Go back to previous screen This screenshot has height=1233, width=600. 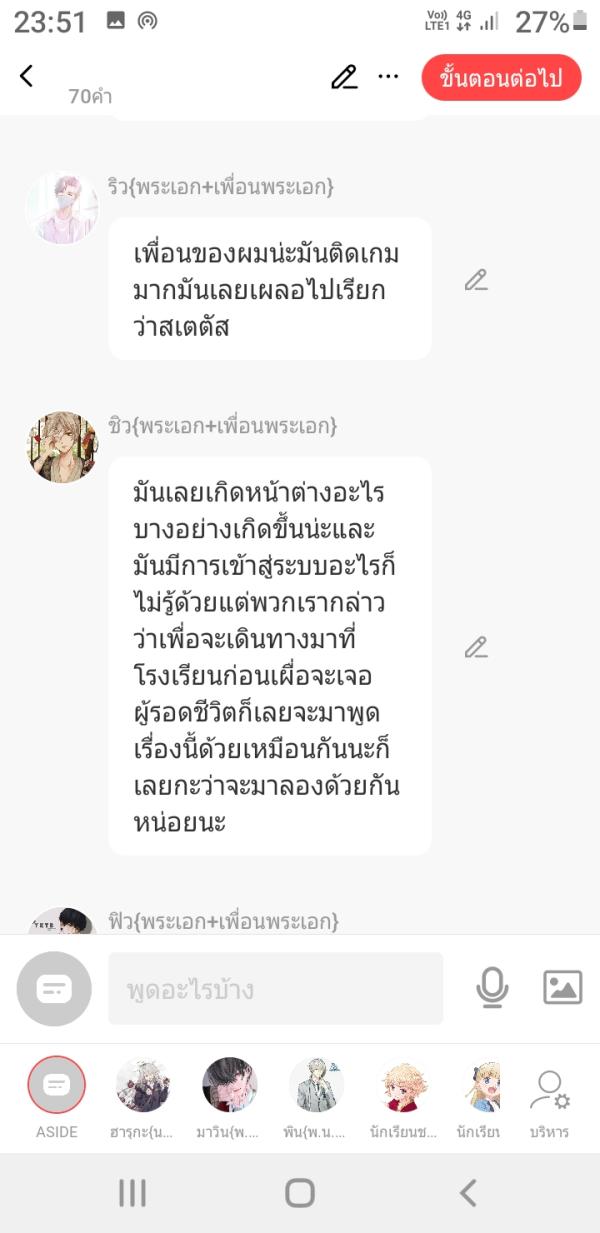27,76
